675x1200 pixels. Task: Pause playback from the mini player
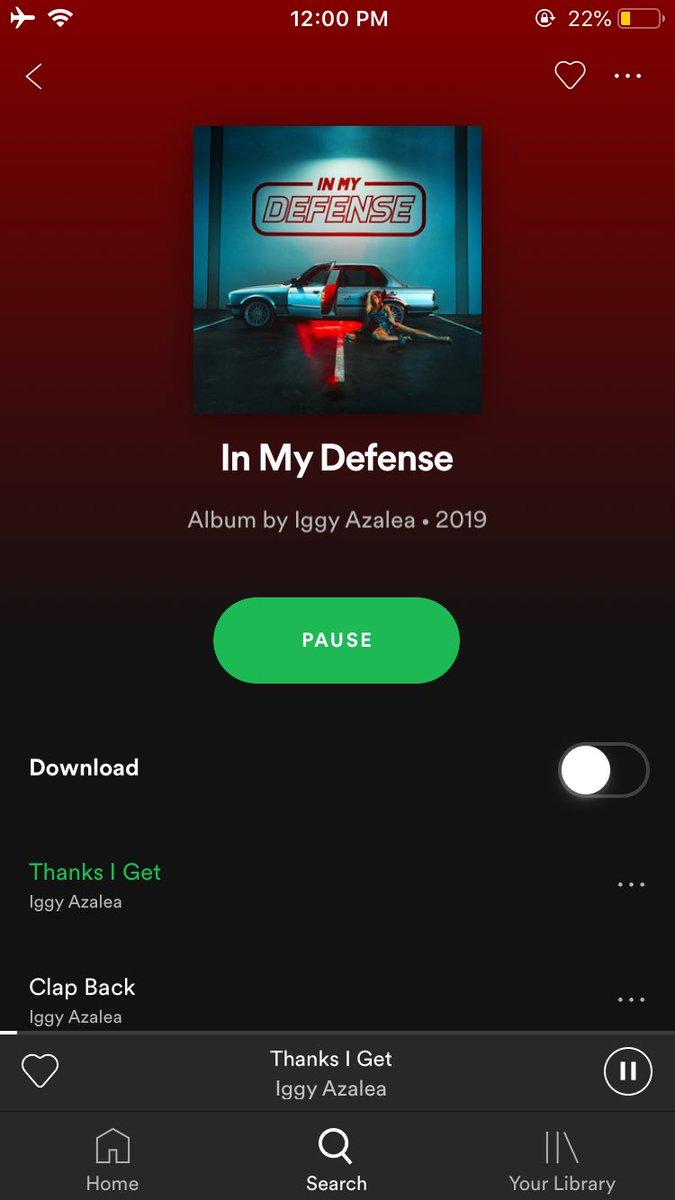point(628,1072)
